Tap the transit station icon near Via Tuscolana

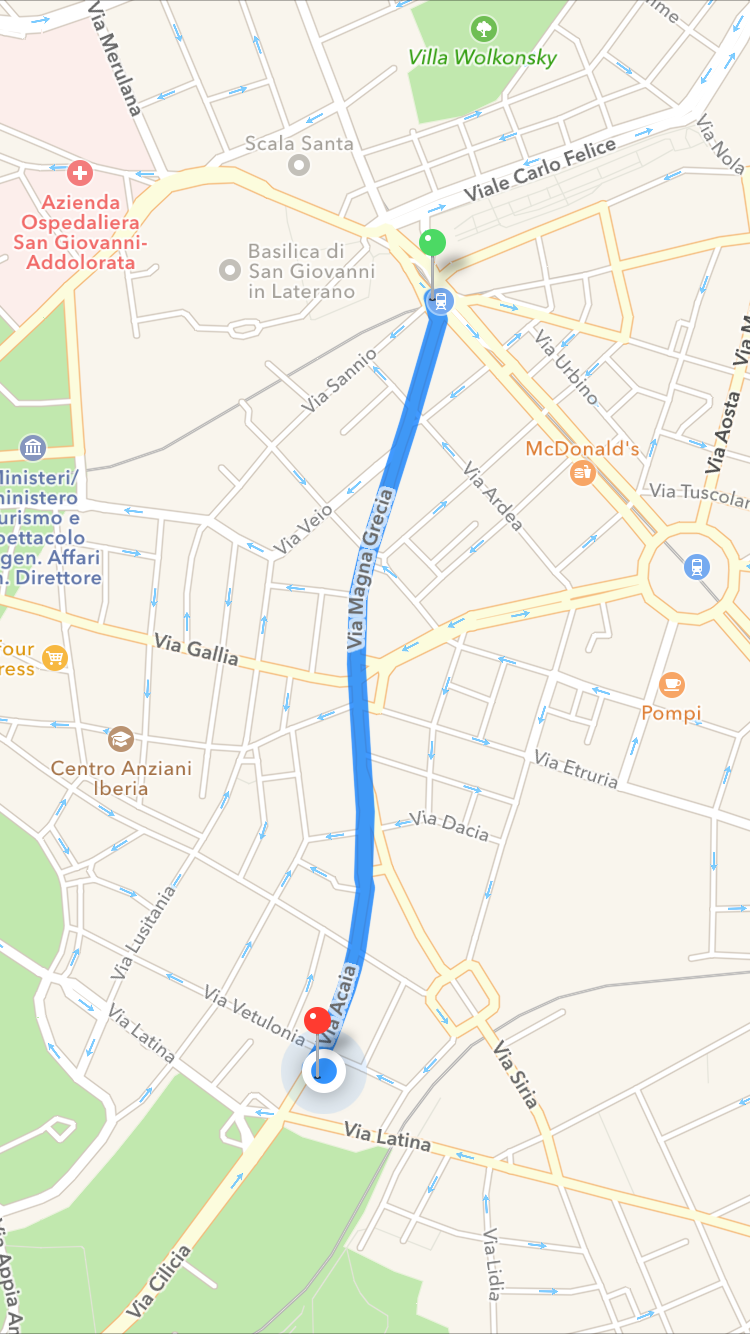pyautogui.click(x=696, y=567)
